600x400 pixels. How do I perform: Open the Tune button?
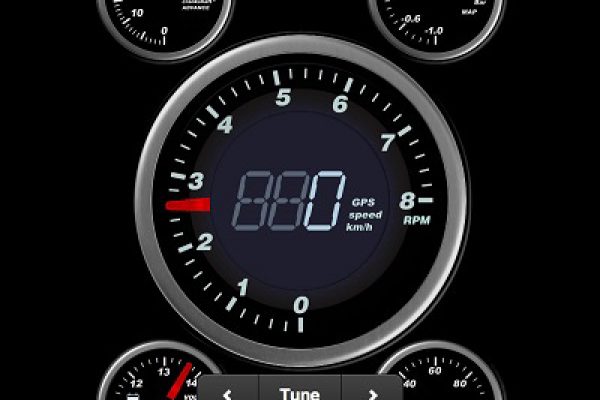pyautogui.click(x=300, y=391)
